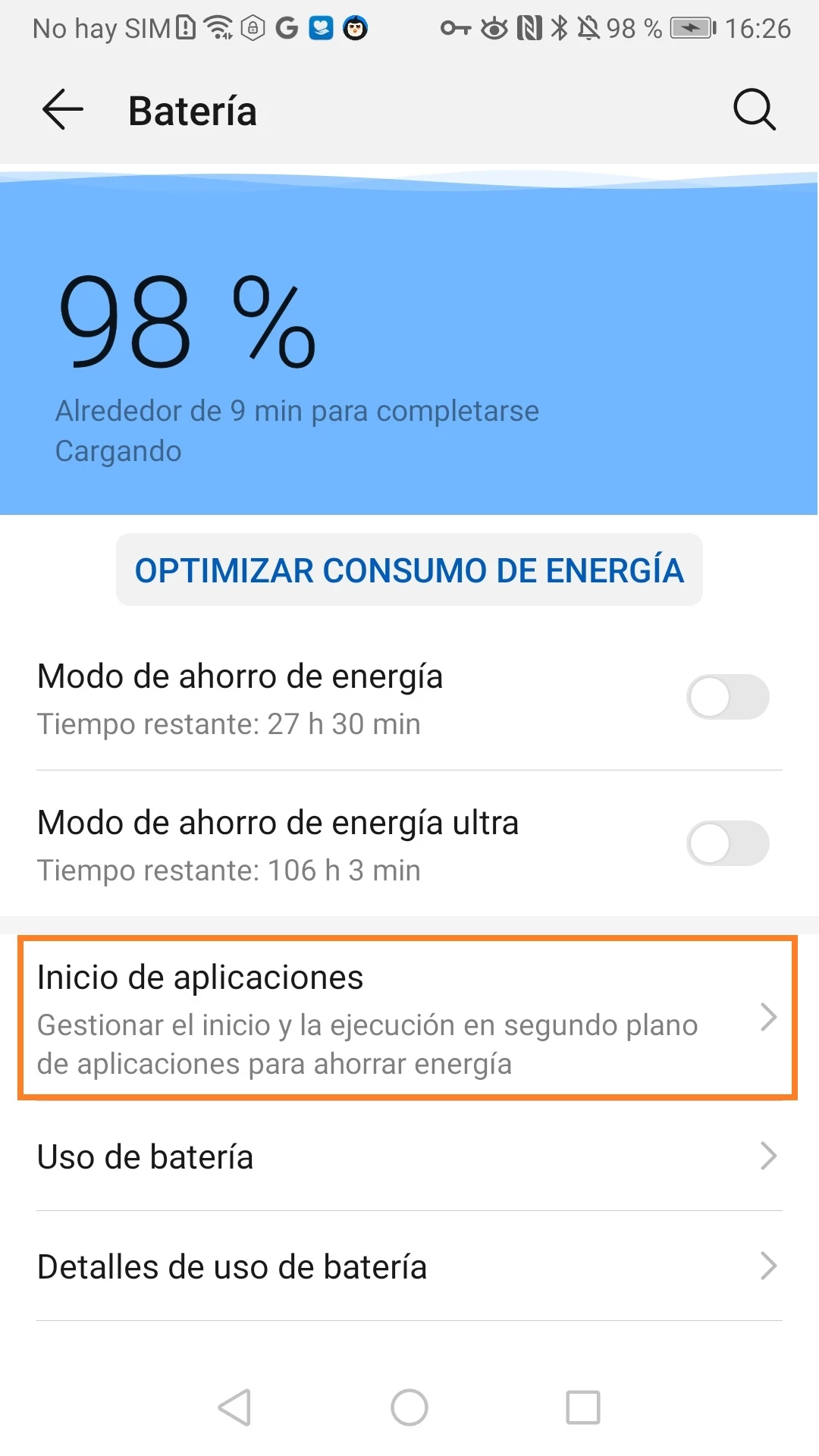
Task: View Detalles de uso de batería
Action: [408, 1267]
